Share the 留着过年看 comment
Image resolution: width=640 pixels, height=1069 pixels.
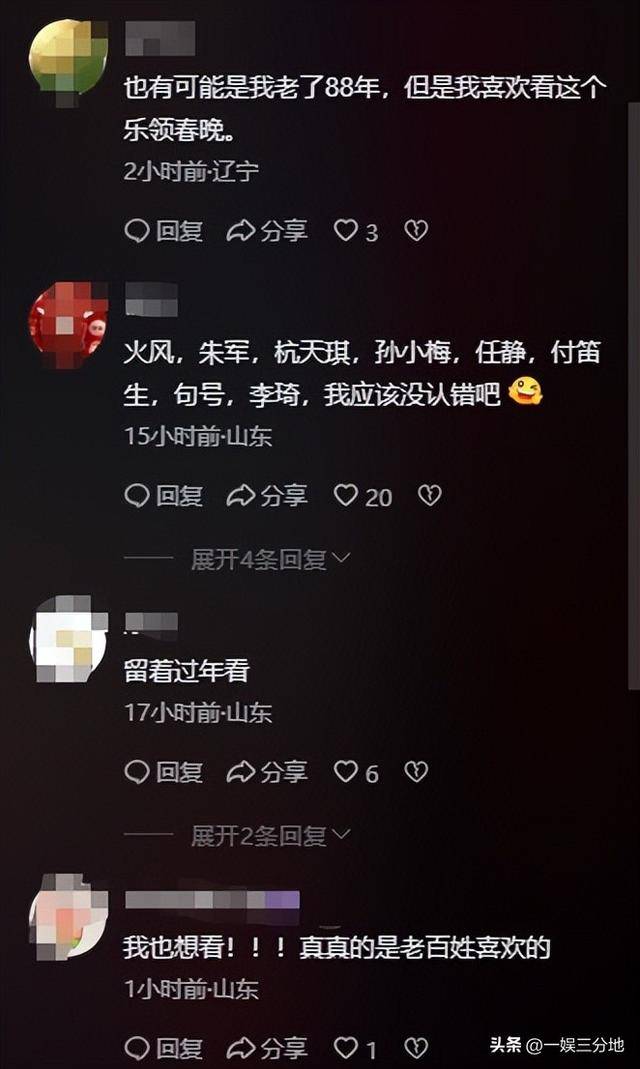(x=267, y=771)
